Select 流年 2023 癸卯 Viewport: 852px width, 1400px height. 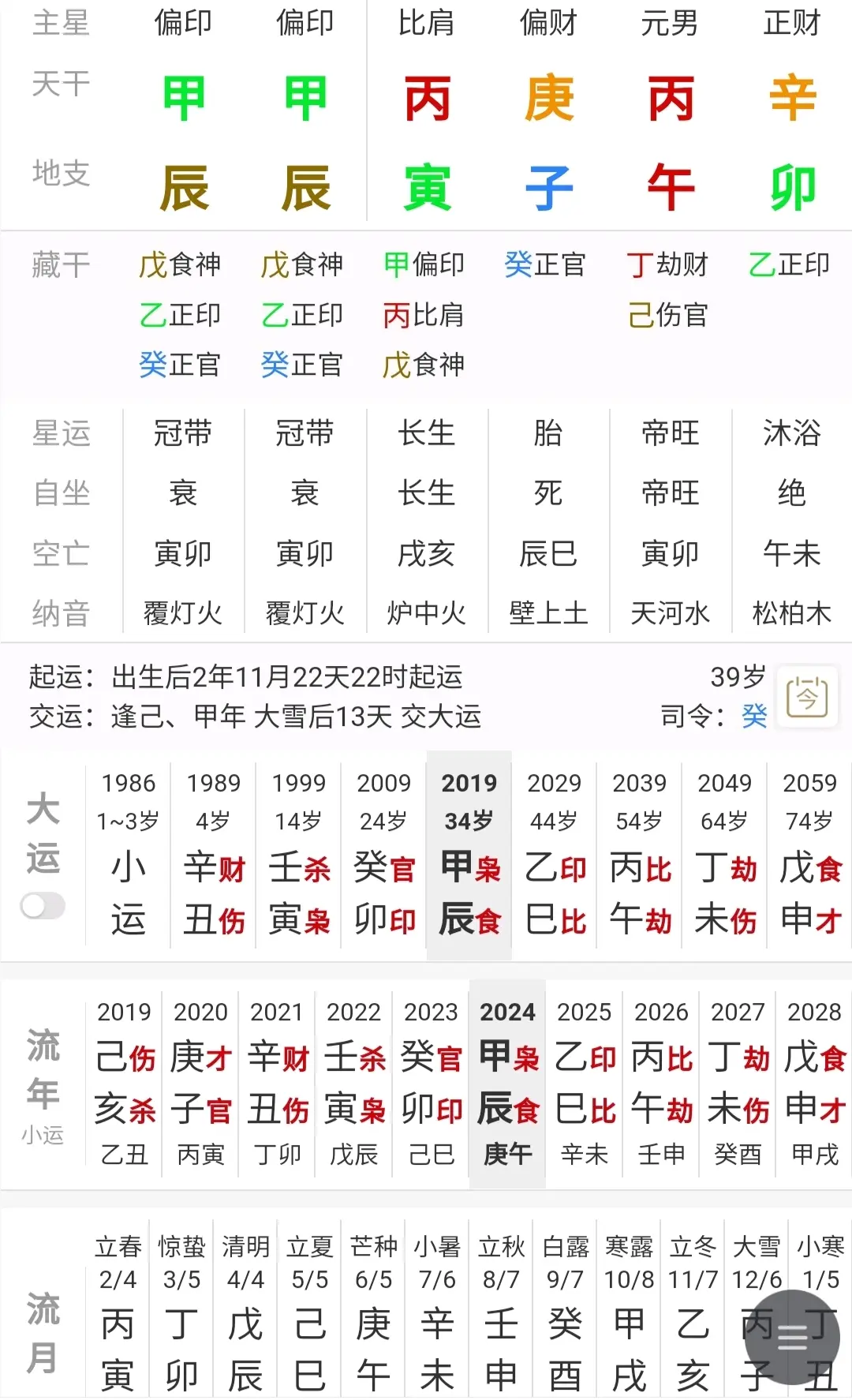tap(431, 1084)
